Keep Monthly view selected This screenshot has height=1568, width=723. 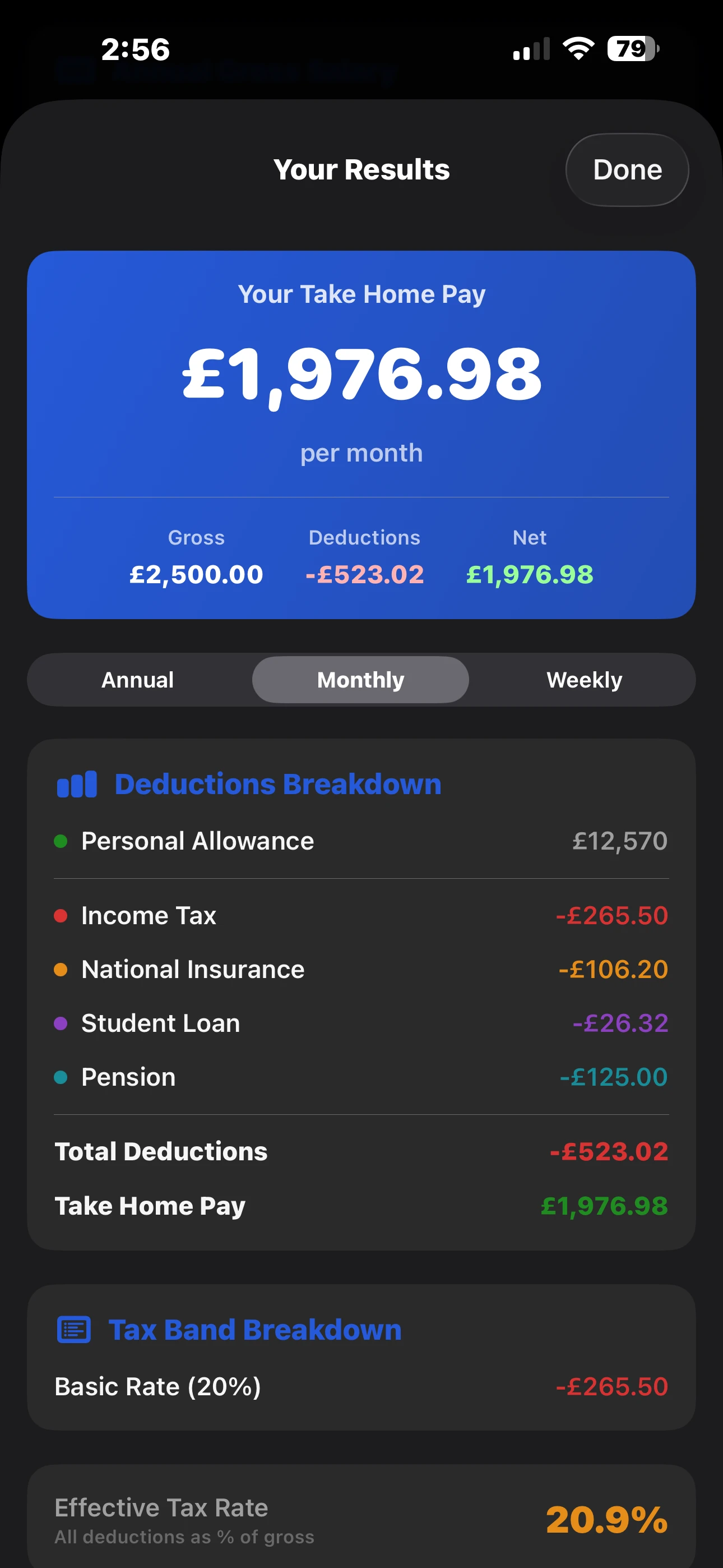point(360,680)
